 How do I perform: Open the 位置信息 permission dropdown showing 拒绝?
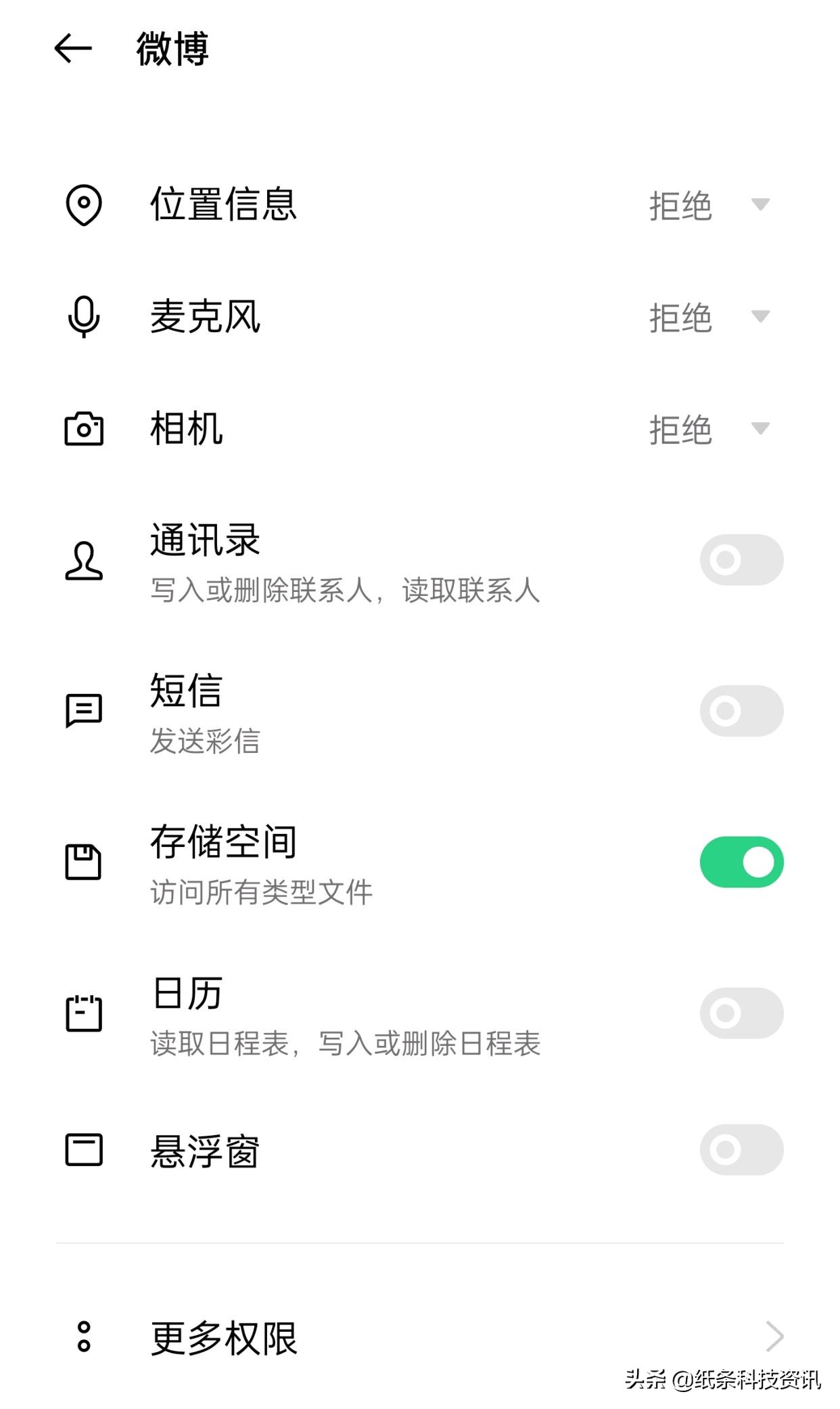click(760, 206)
